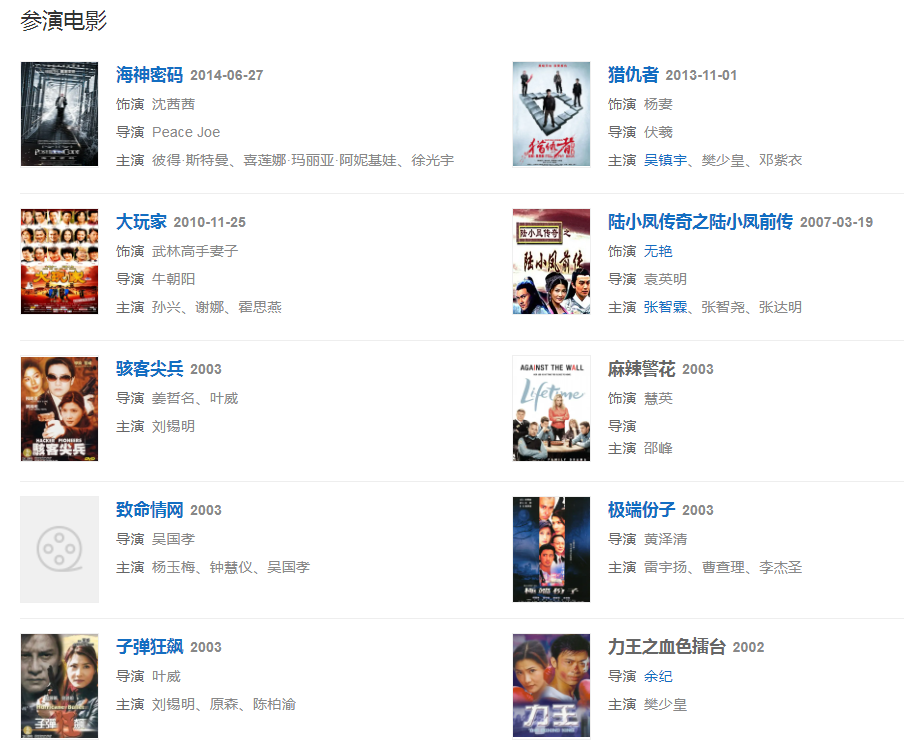The image size is (904, 754).
Task: Tap the 大玩家 poster thumbnail
Action: click(59, 261)
